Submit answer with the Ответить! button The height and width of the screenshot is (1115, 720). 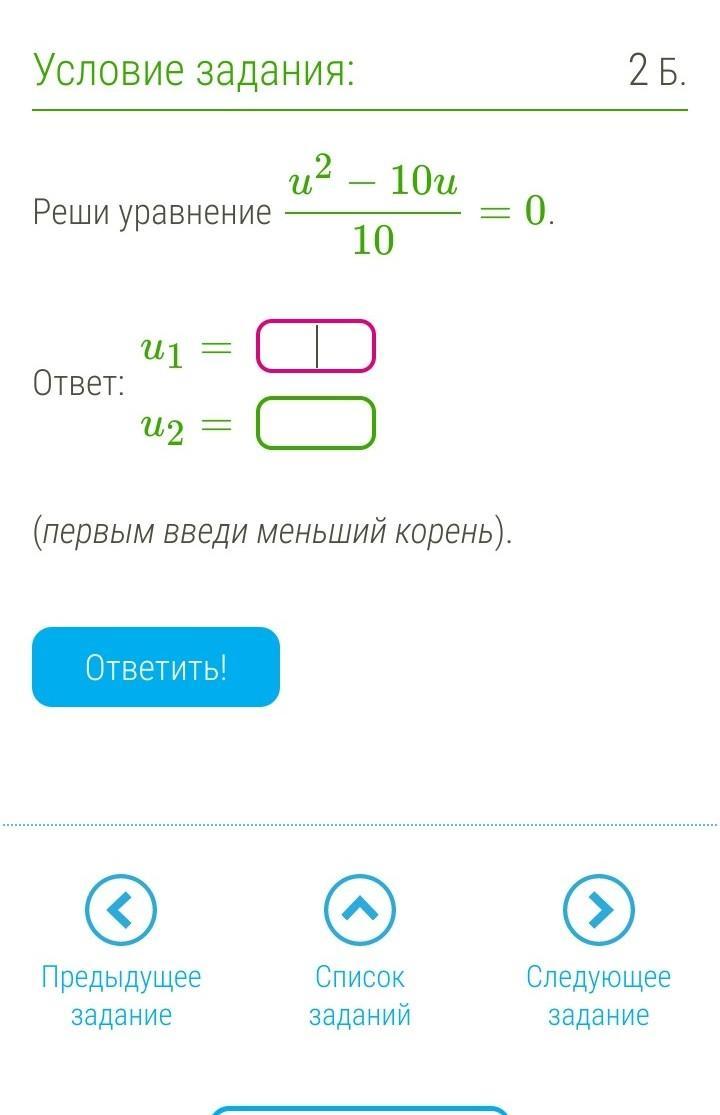click(x=156, y=667)
